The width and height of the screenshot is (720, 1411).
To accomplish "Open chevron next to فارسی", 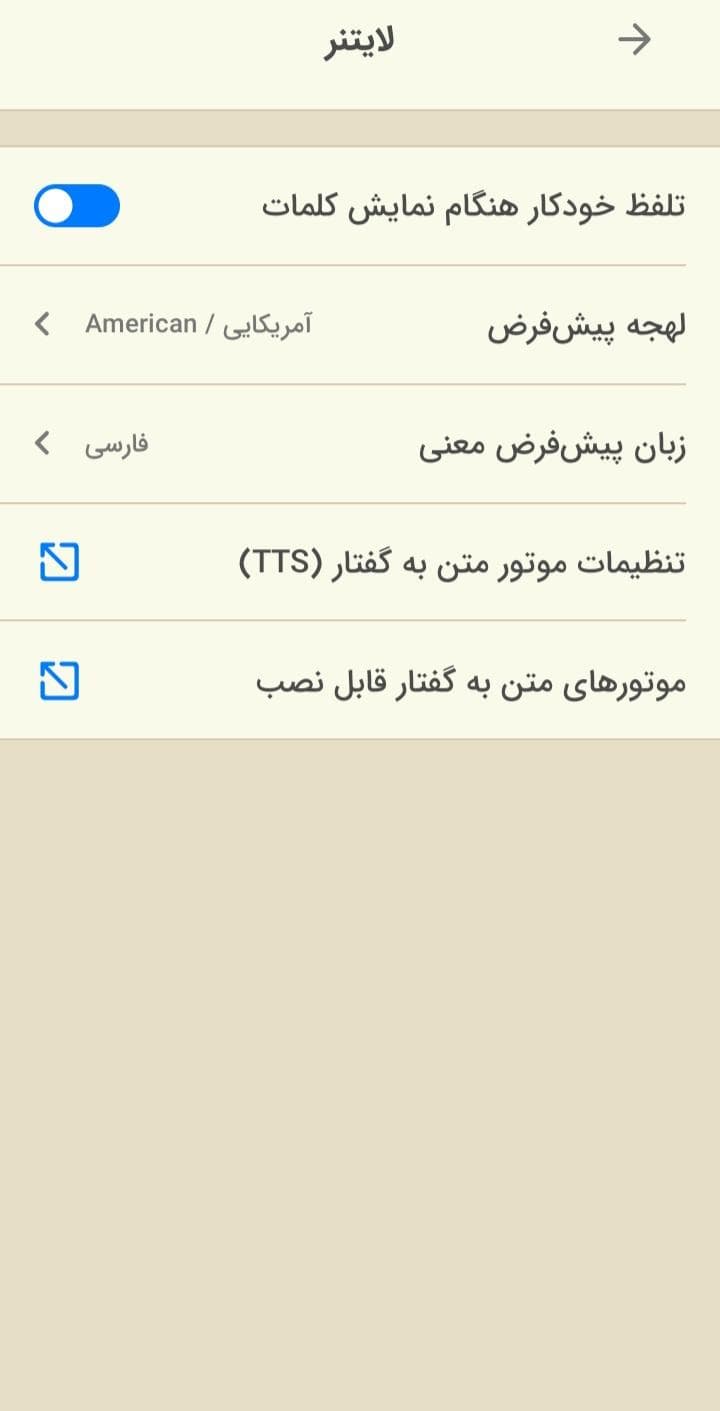I will (41, 445).
